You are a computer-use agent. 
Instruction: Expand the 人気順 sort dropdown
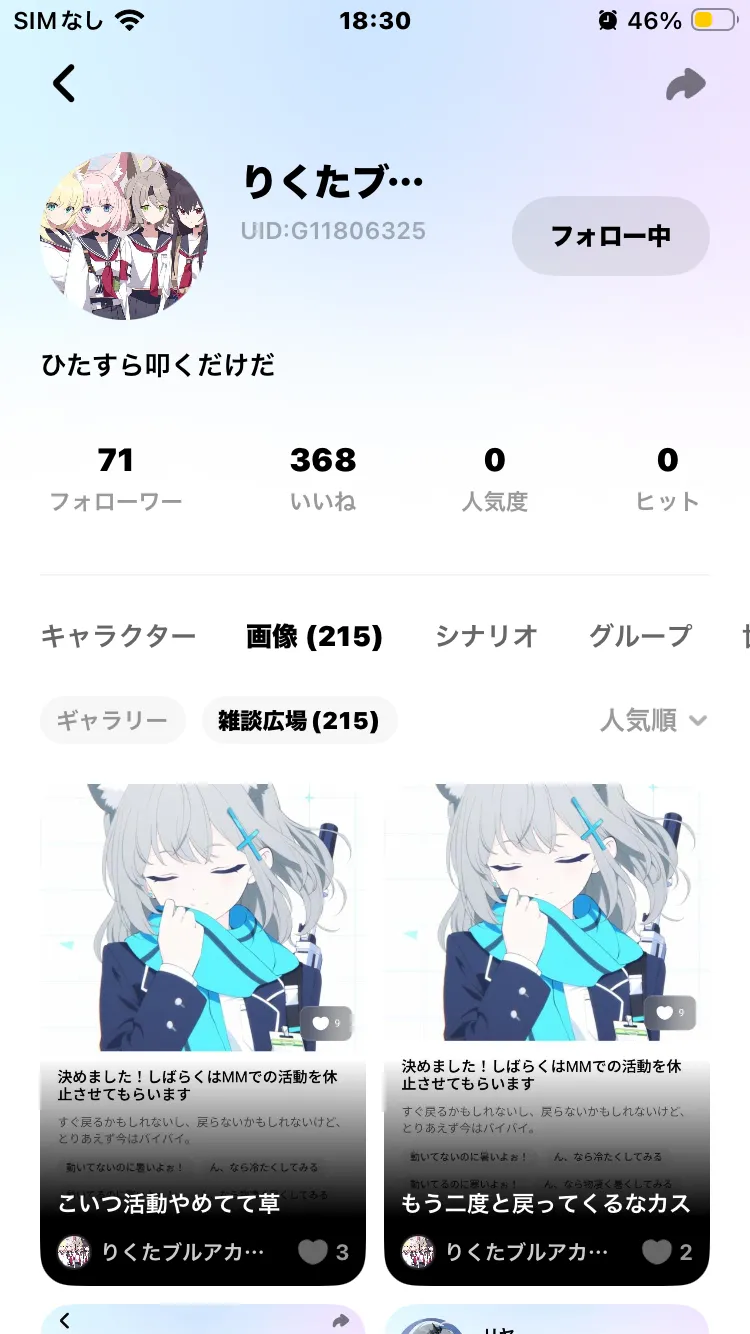pyautogui.click(x=654, y=720)
